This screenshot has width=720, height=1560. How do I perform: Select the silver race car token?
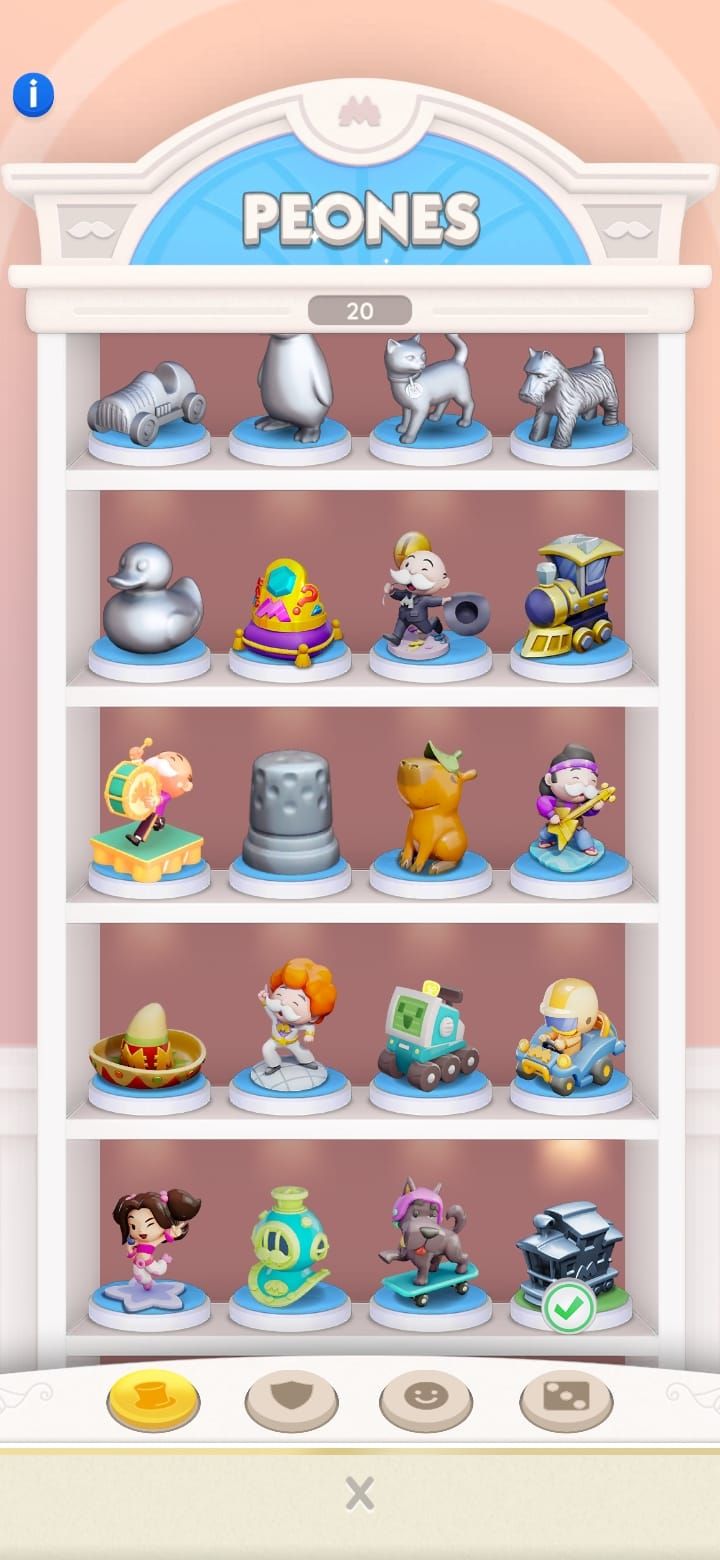tap(148, 405)
